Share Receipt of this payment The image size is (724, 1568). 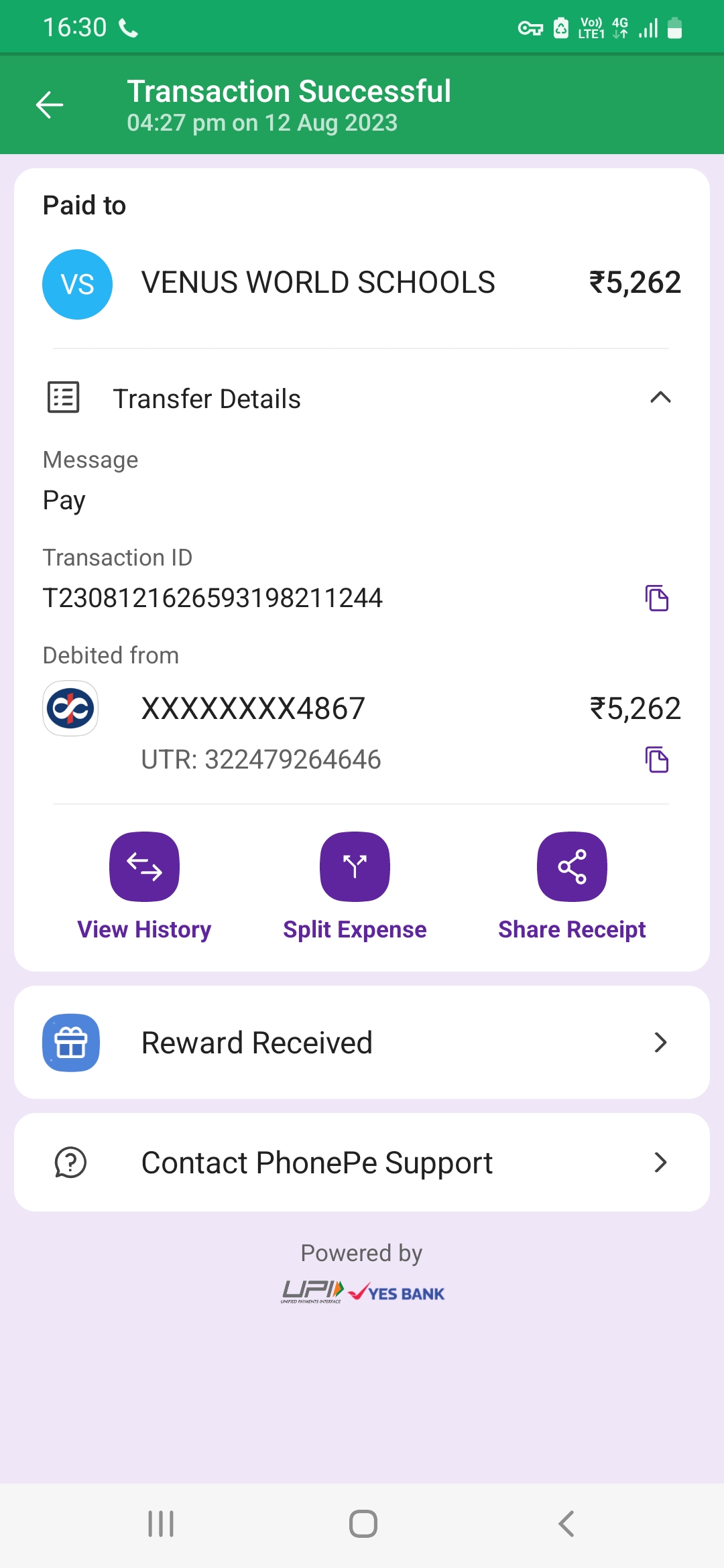pyautogui.click(x=572, y=886)
